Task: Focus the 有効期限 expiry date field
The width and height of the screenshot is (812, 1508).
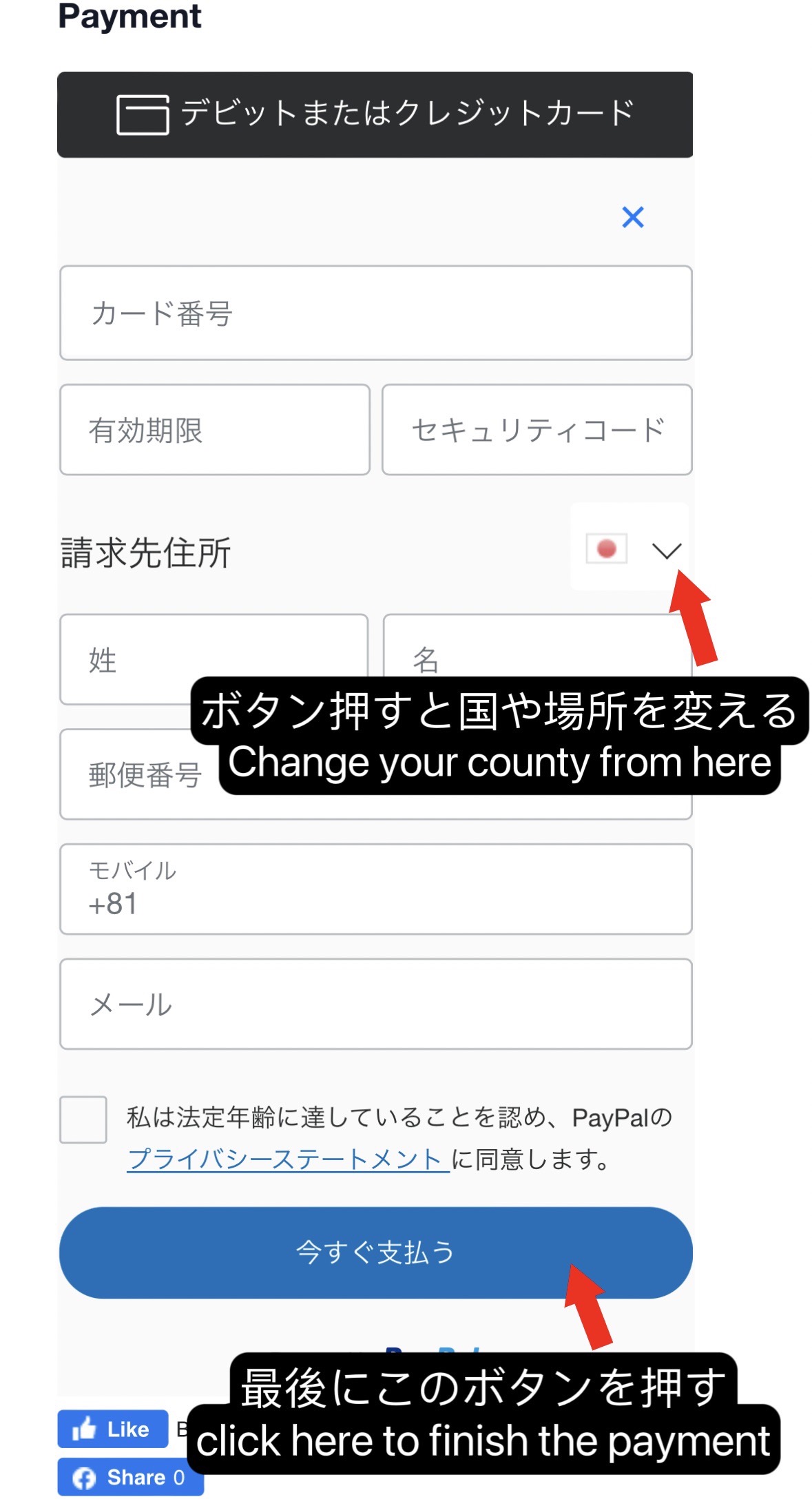Action: coord(214,430)
